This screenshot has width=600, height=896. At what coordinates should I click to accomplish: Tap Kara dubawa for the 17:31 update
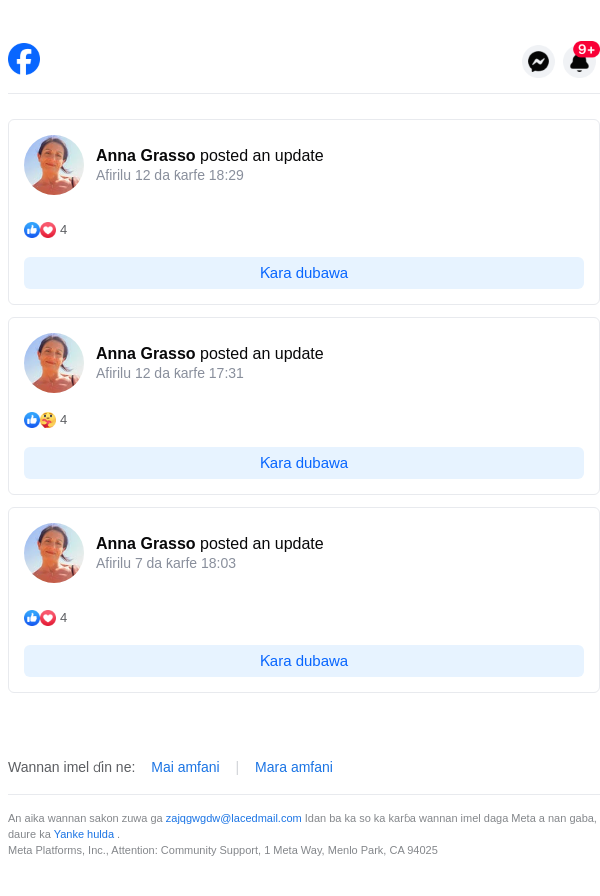[304, 463]
